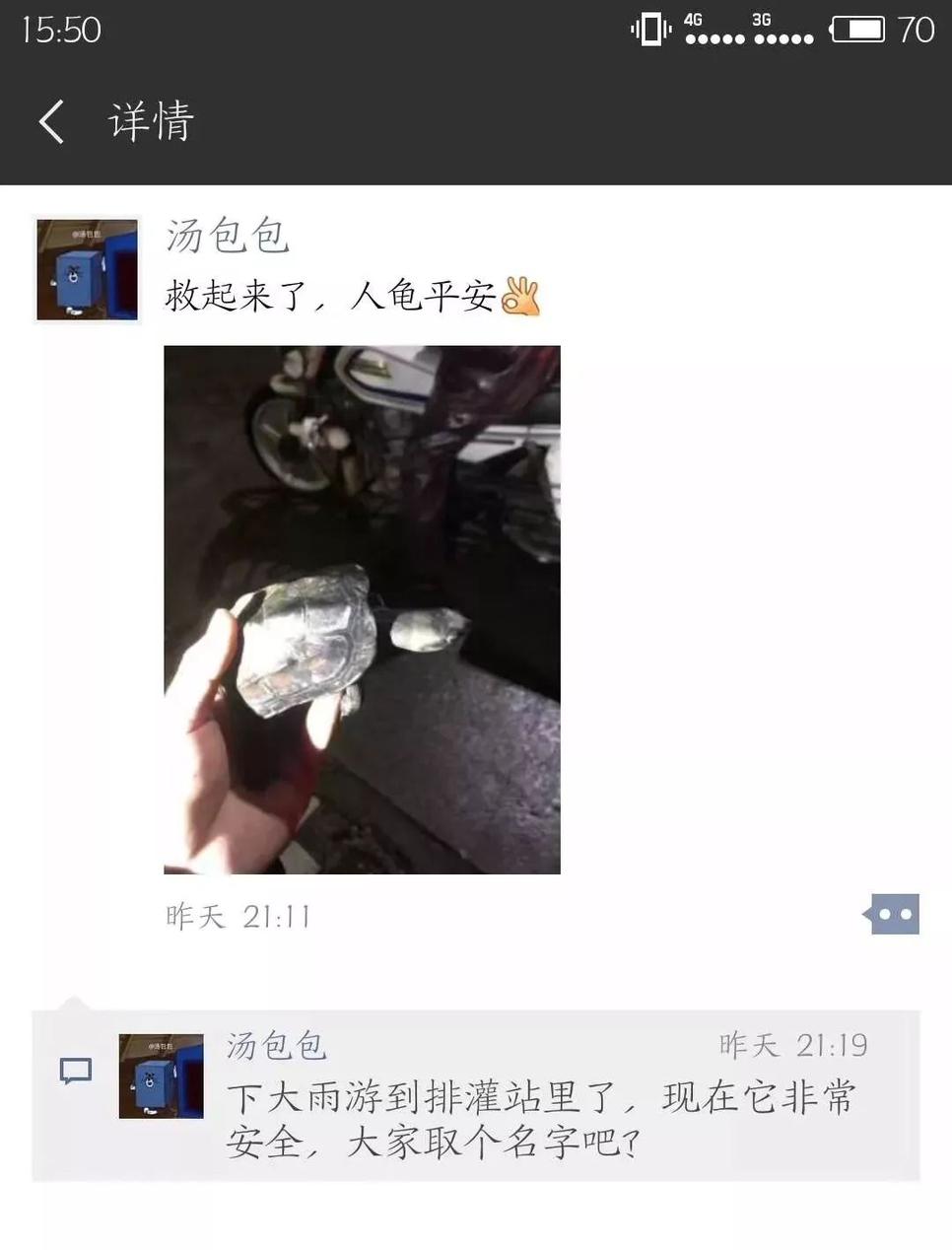This screenshot has width=952, height=1250.
Task: Reply to 汤包包's comment about 排灌站
Action: (540, 1120)
